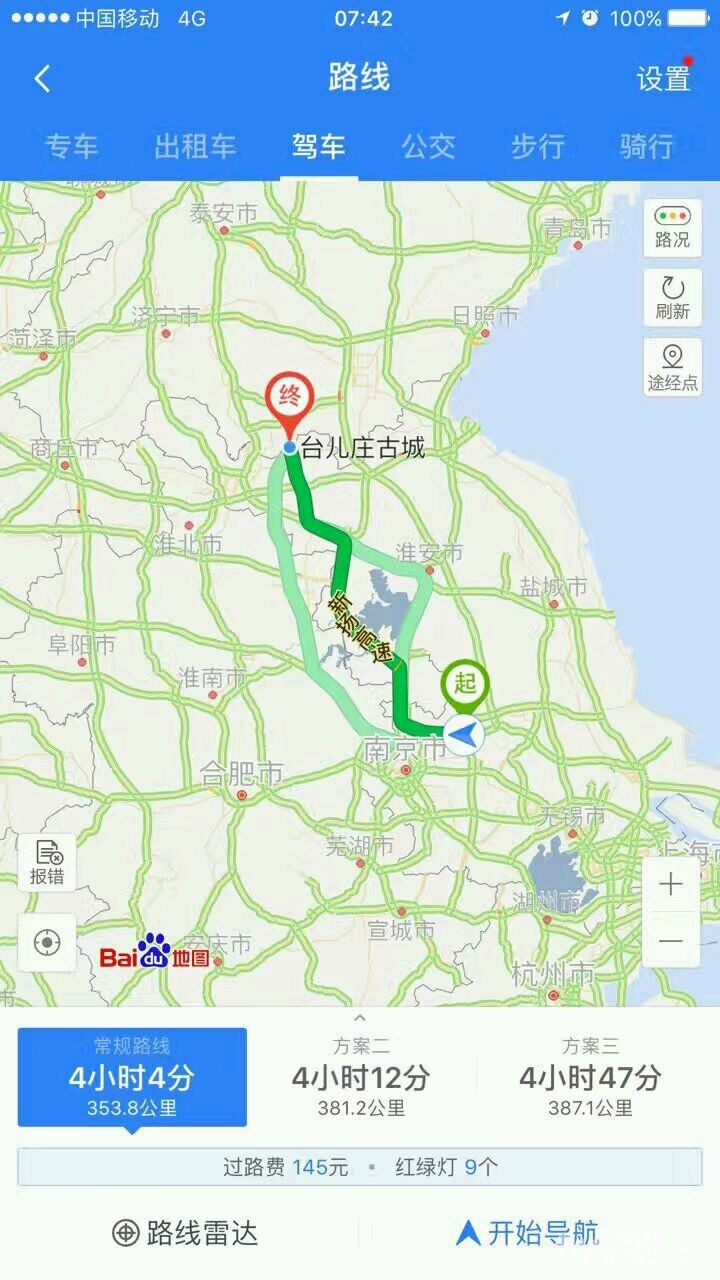
Task: Report a map error via 报错
Action: point(47,862)
